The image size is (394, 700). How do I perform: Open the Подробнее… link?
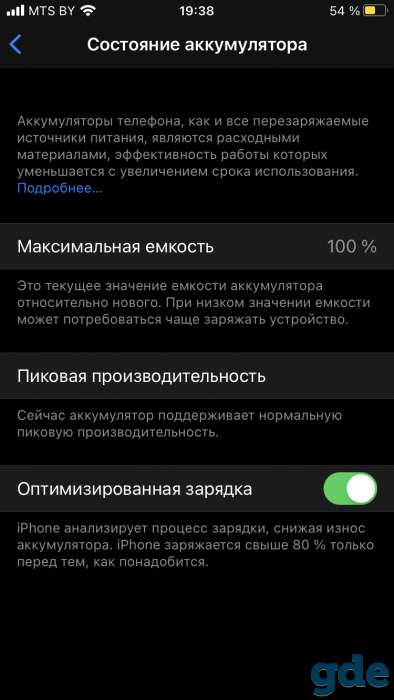tap(60, 188)
